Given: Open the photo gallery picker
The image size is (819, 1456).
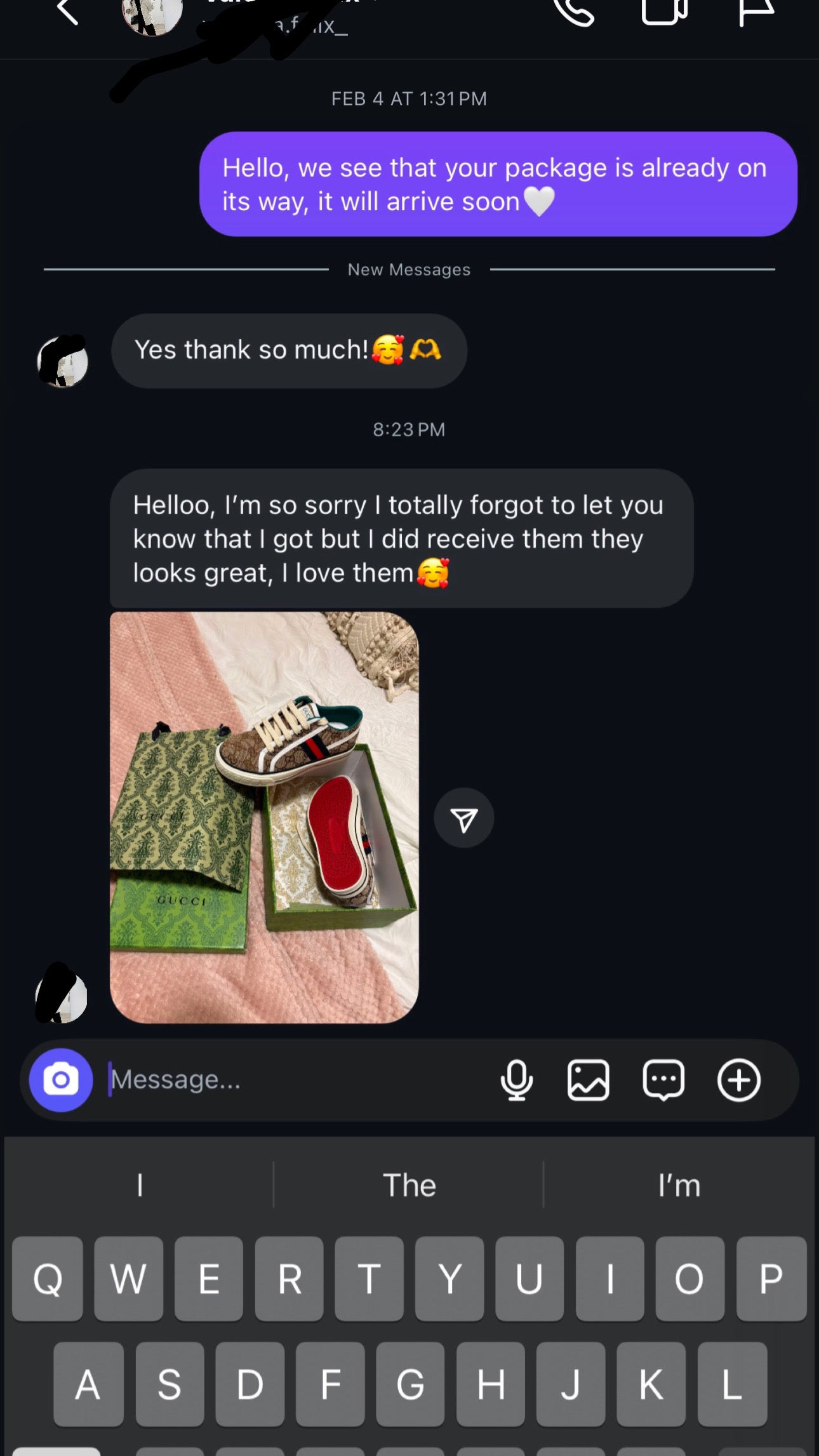Looking at the screenshot, I should tap(589, 1079).
